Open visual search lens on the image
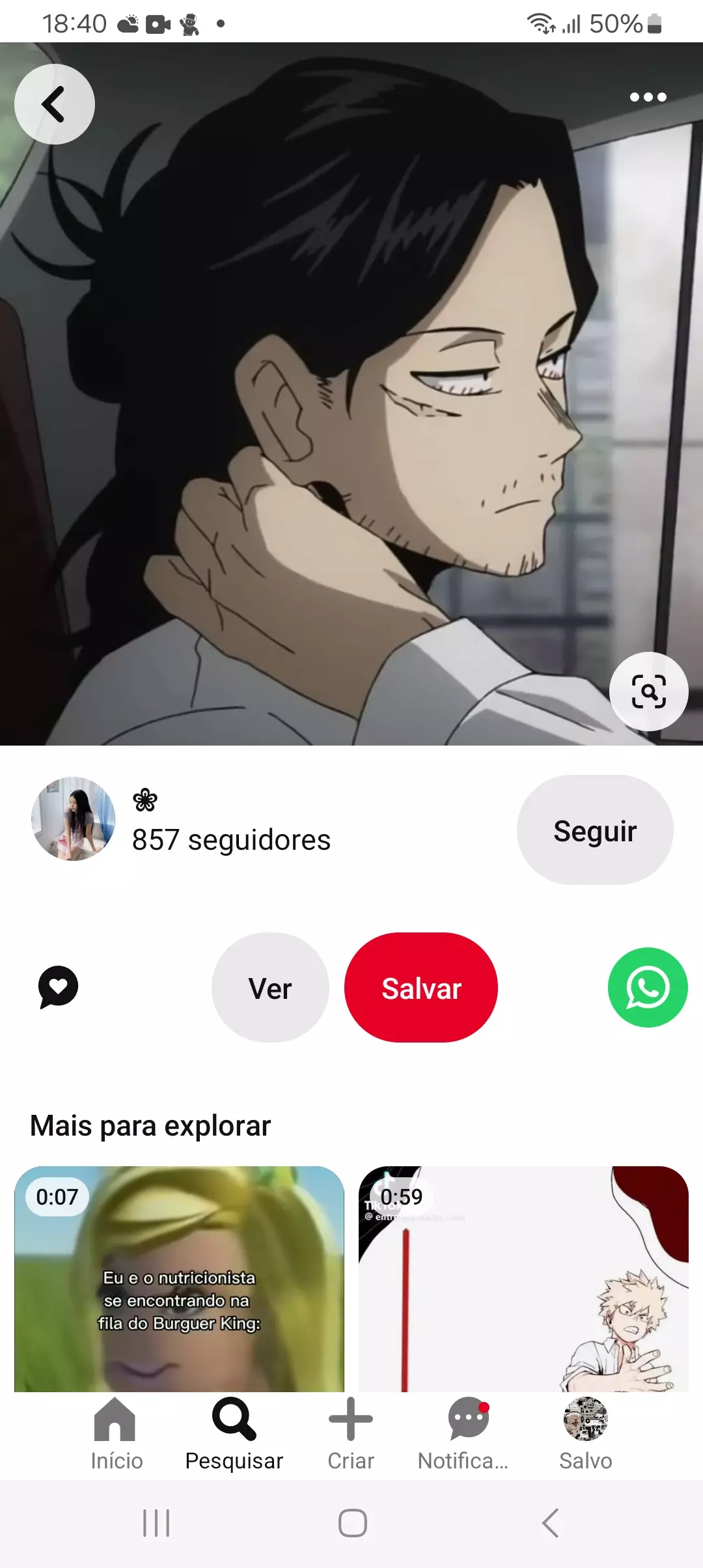Viewport: 703px width, 1568px height. 648,692
